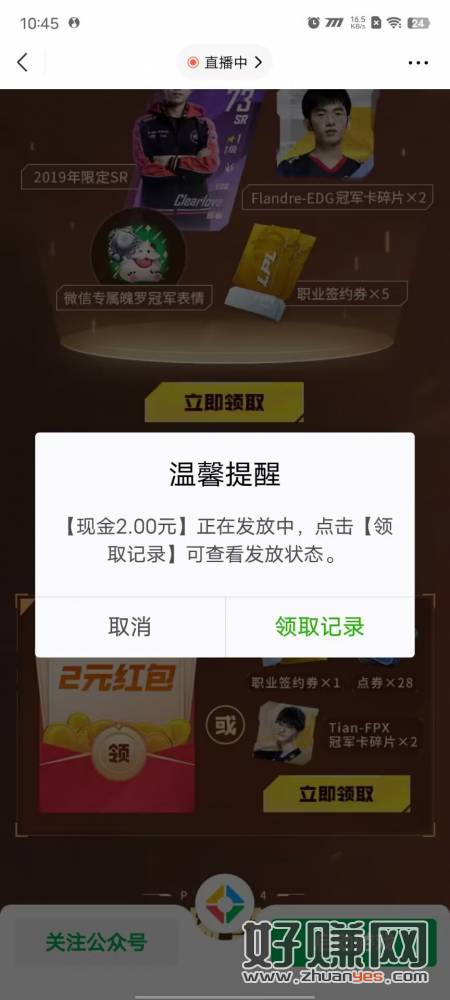
Task: Open 领取记录 from the dialog
Action: point(320,627)
